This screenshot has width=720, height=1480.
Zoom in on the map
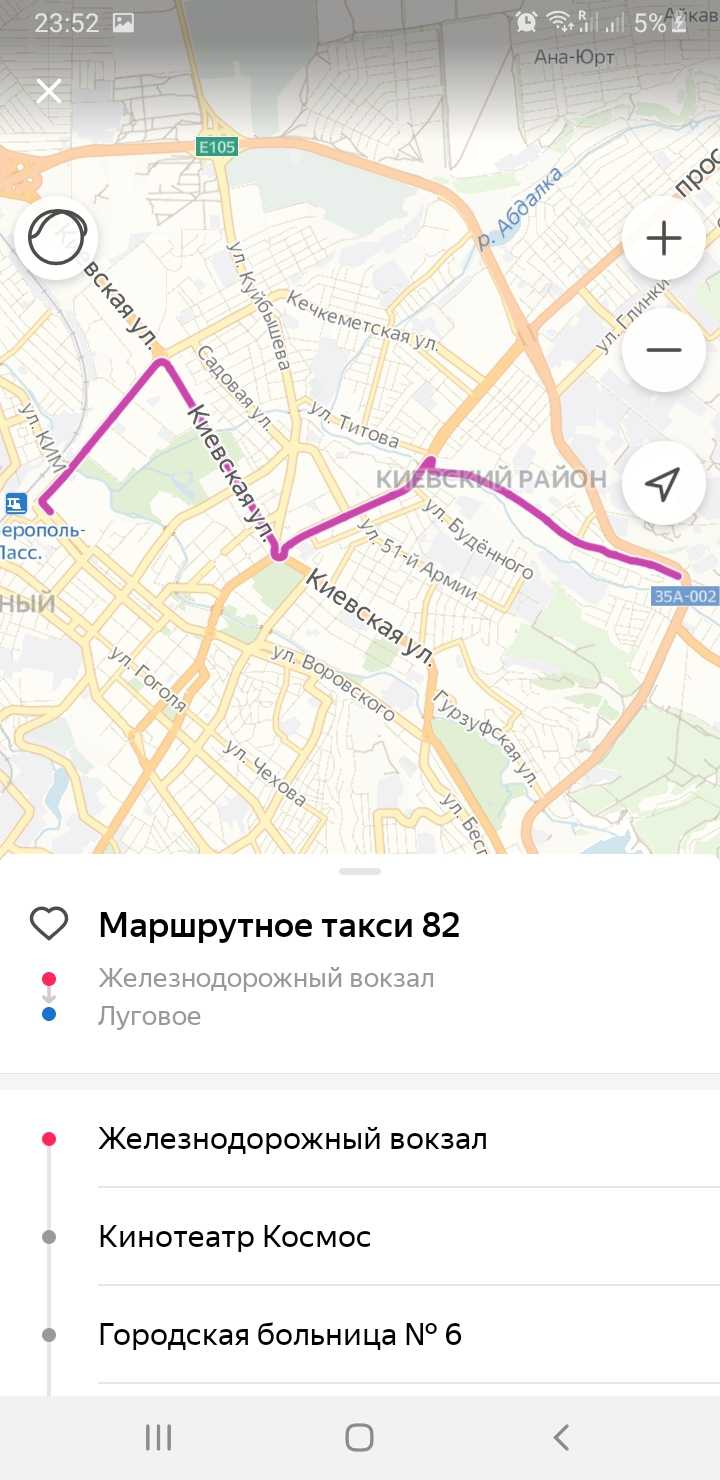664,238
